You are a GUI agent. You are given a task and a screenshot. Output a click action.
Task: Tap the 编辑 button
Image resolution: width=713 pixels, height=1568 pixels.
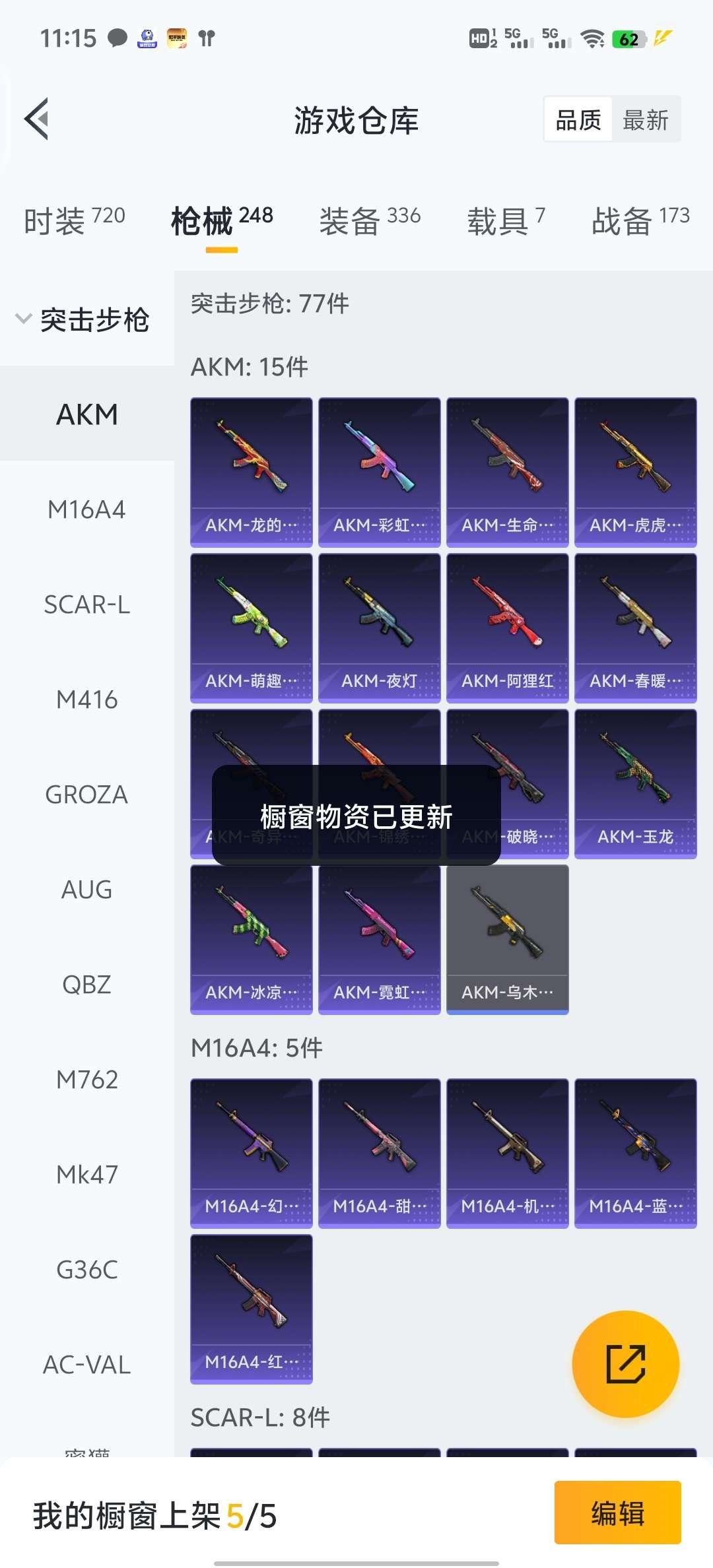pyautogui.click(x=617, y=1515)
